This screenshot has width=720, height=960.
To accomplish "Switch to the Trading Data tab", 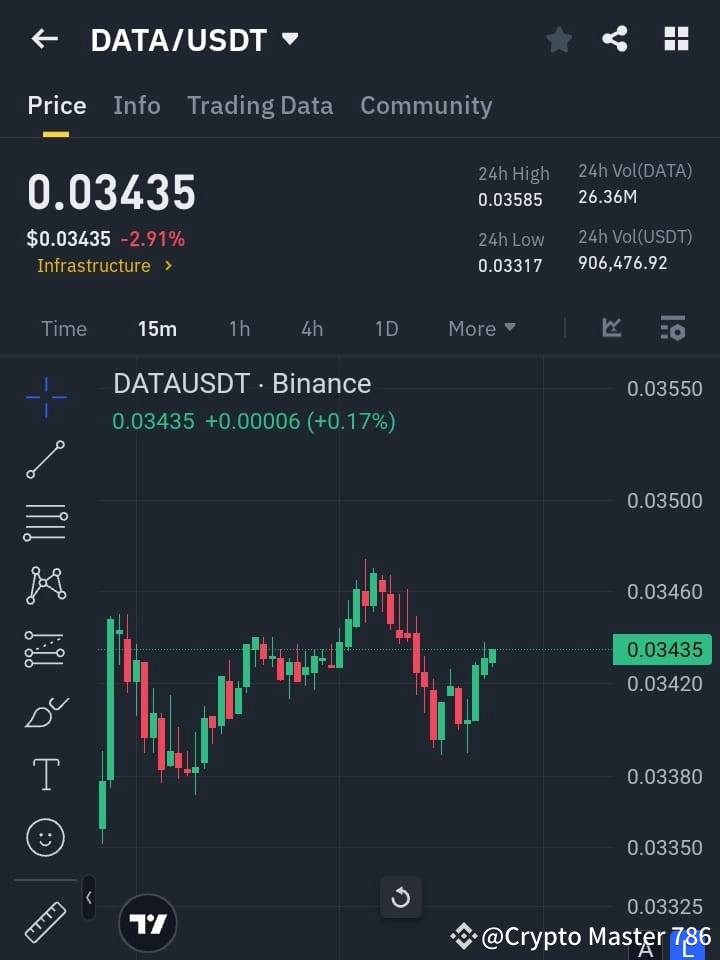I will (x=260, y=105).
